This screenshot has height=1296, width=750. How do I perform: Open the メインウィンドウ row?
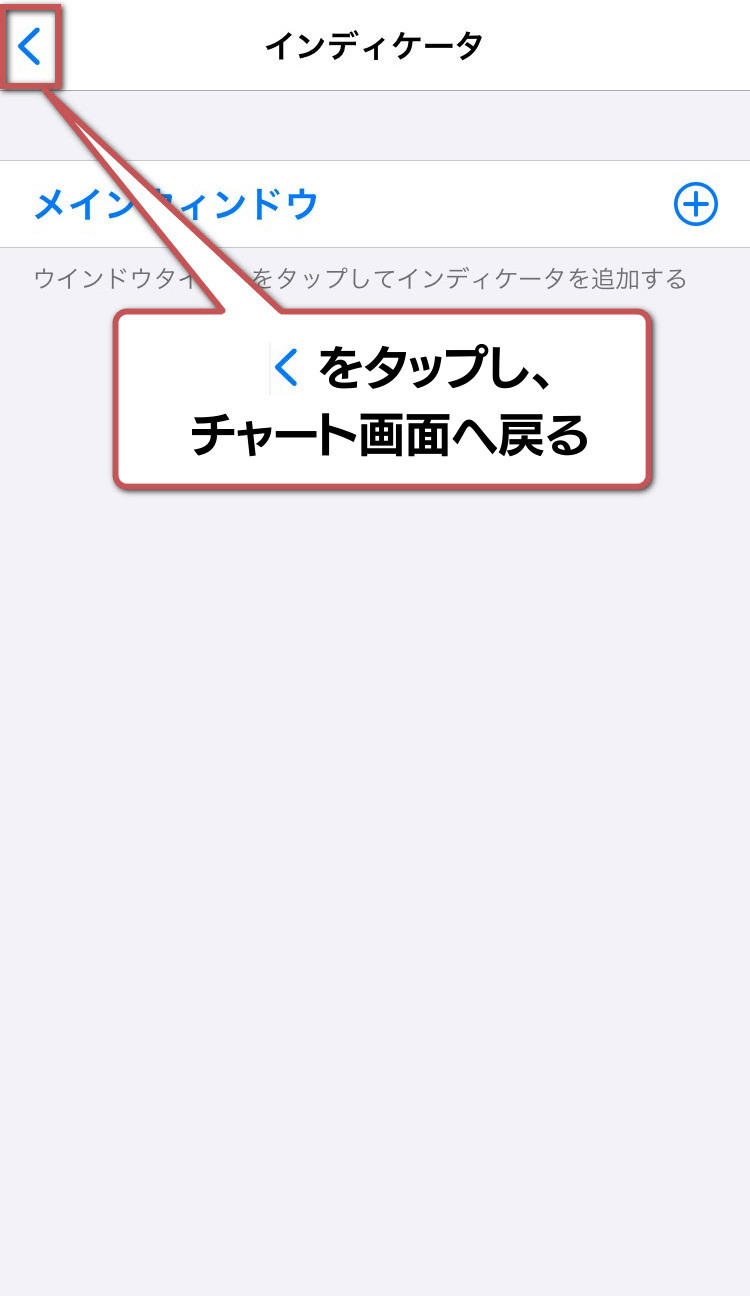coord(176,205)
